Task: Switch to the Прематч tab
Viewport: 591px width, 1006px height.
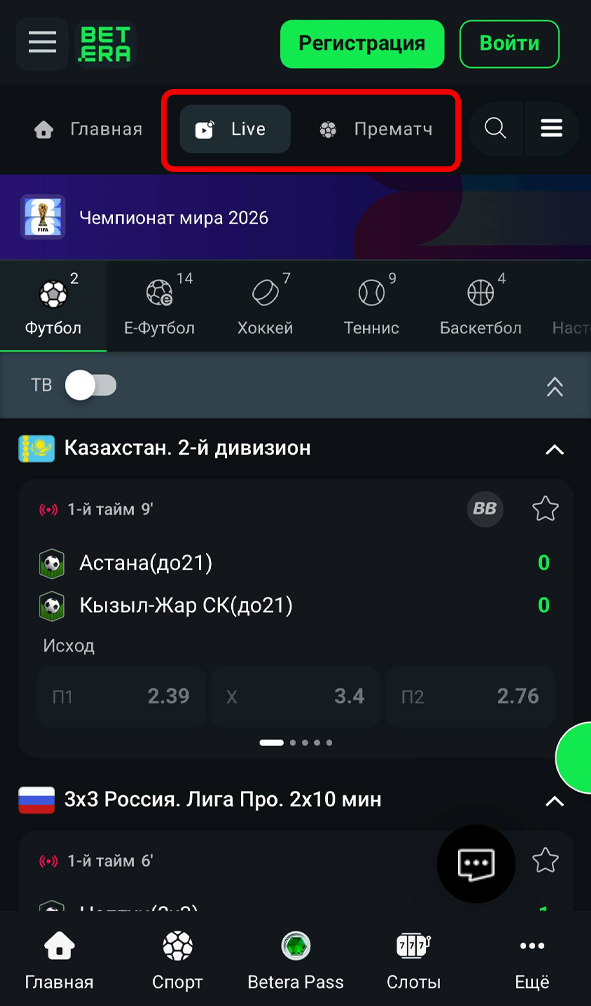Action: pyautogui.click(x=376, y=130)
